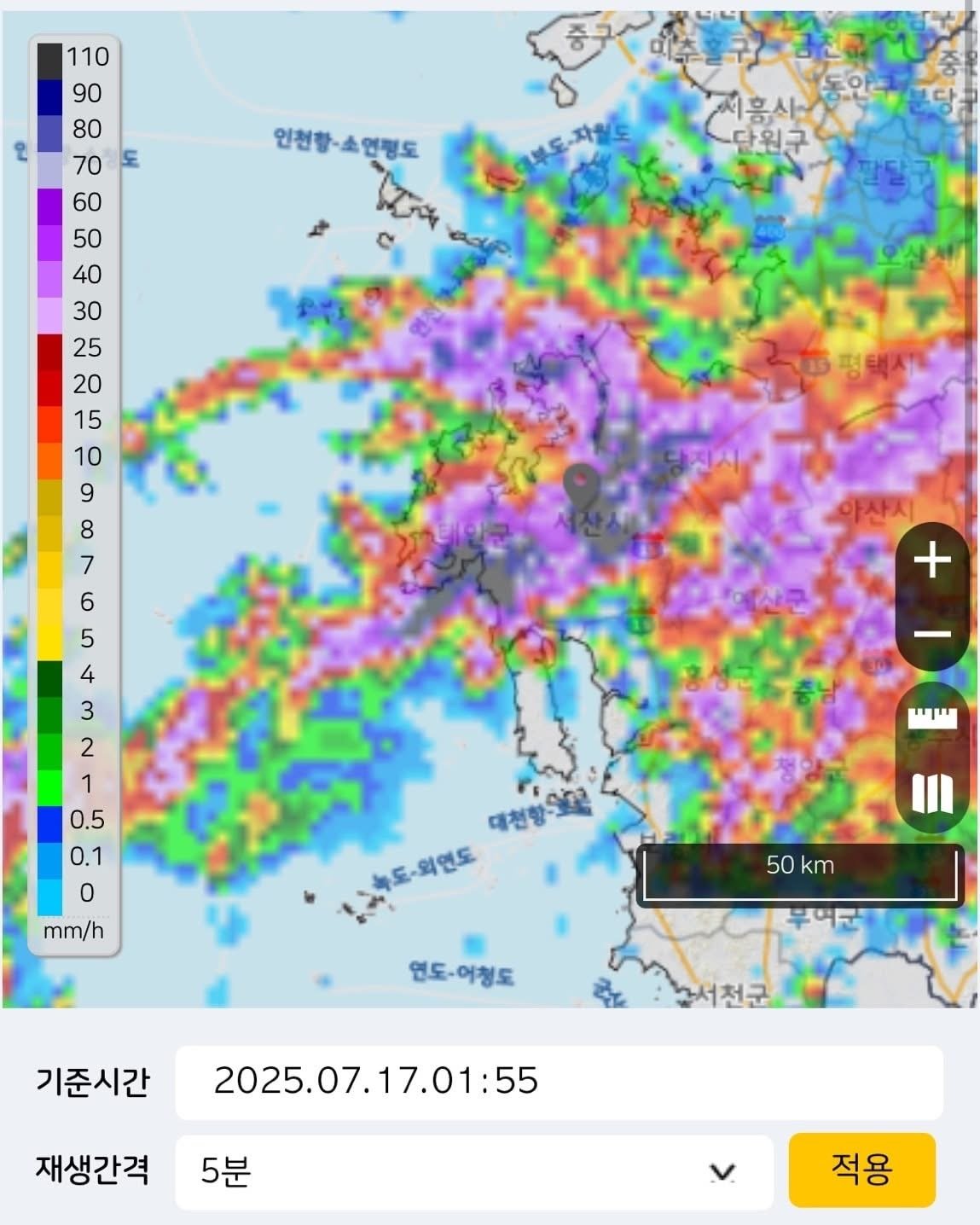Open the distance ruler tool

[x=932, y=718]
